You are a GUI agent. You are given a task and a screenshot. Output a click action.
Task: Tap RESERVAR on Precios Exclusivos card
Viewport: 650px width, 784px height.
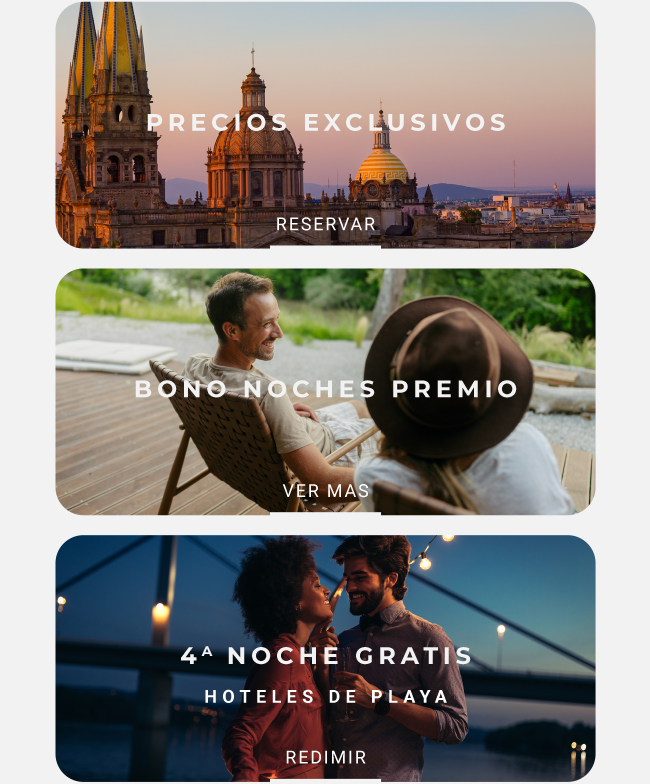click(325, 224)
